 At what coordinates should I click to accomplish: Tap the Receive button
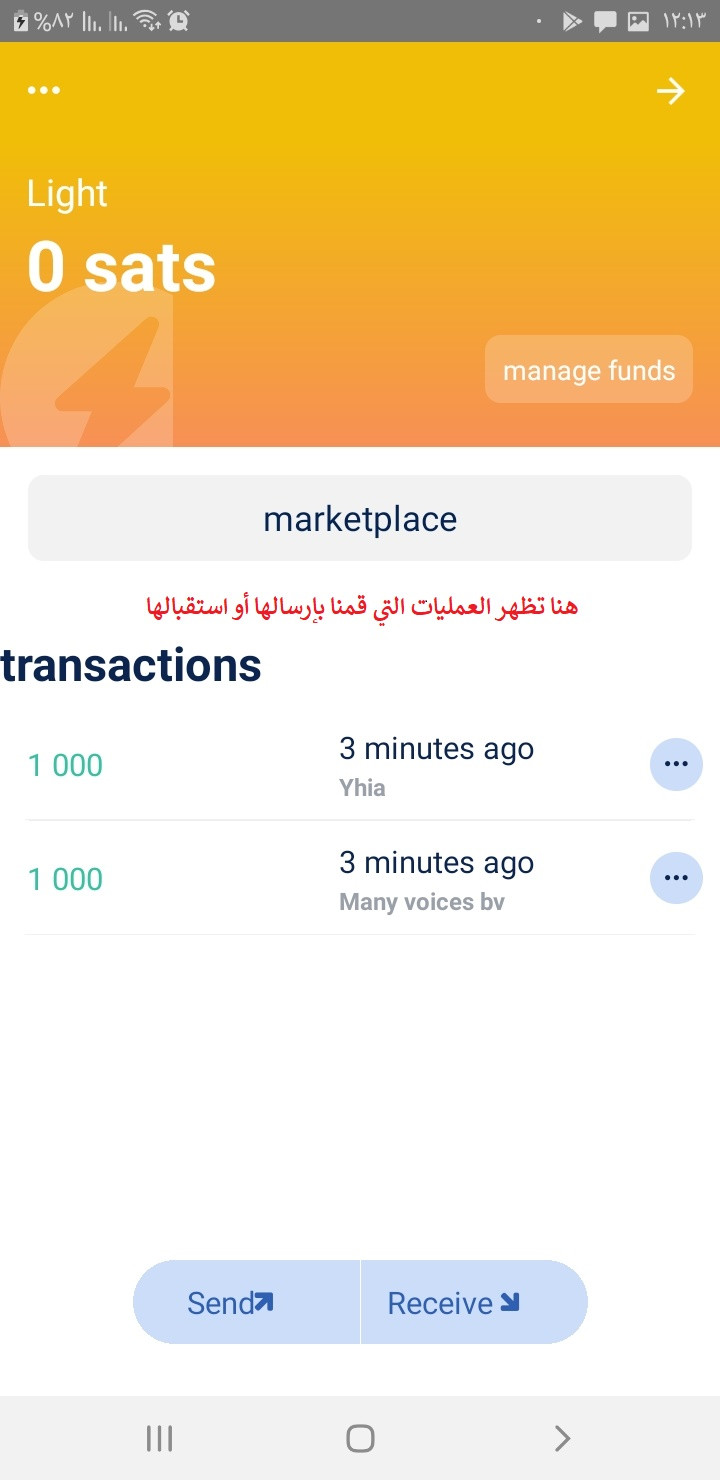pyautogui.click(x=474, y=1302)
